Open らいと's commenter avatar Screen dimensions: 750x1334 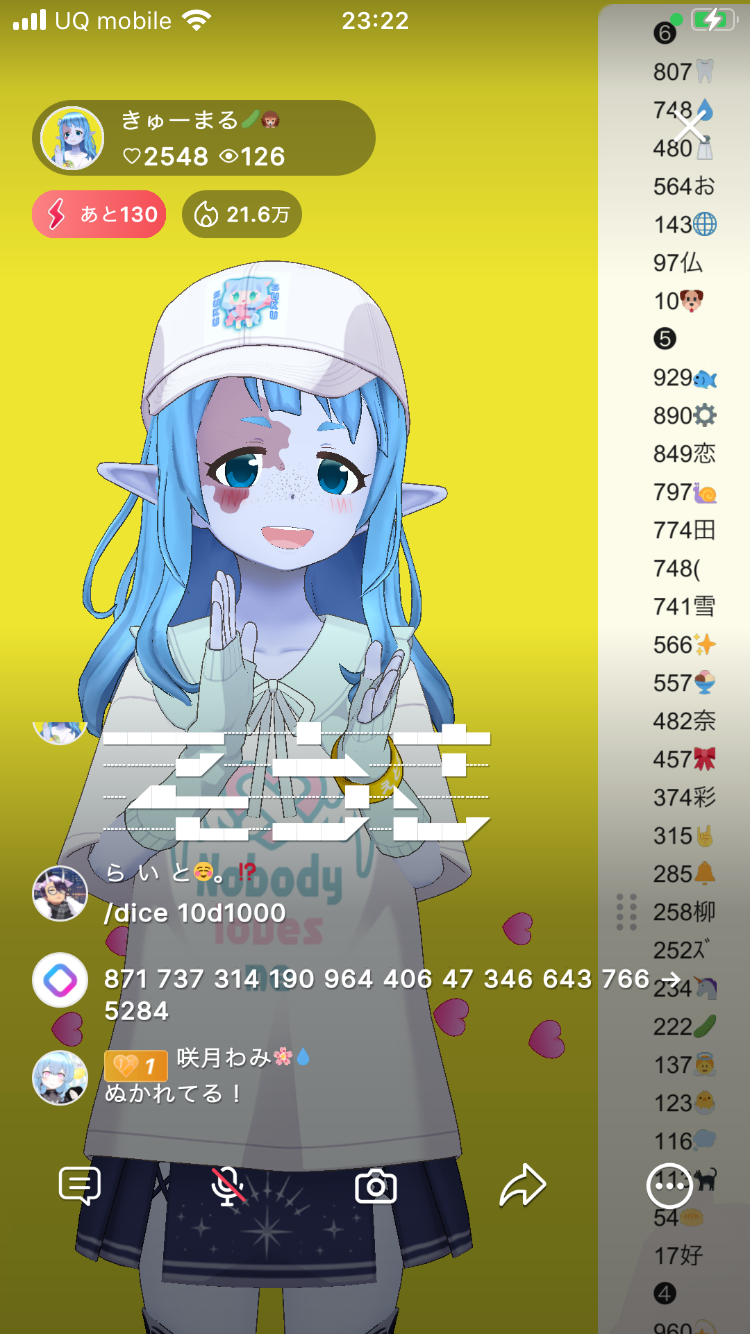click(60, 893)
